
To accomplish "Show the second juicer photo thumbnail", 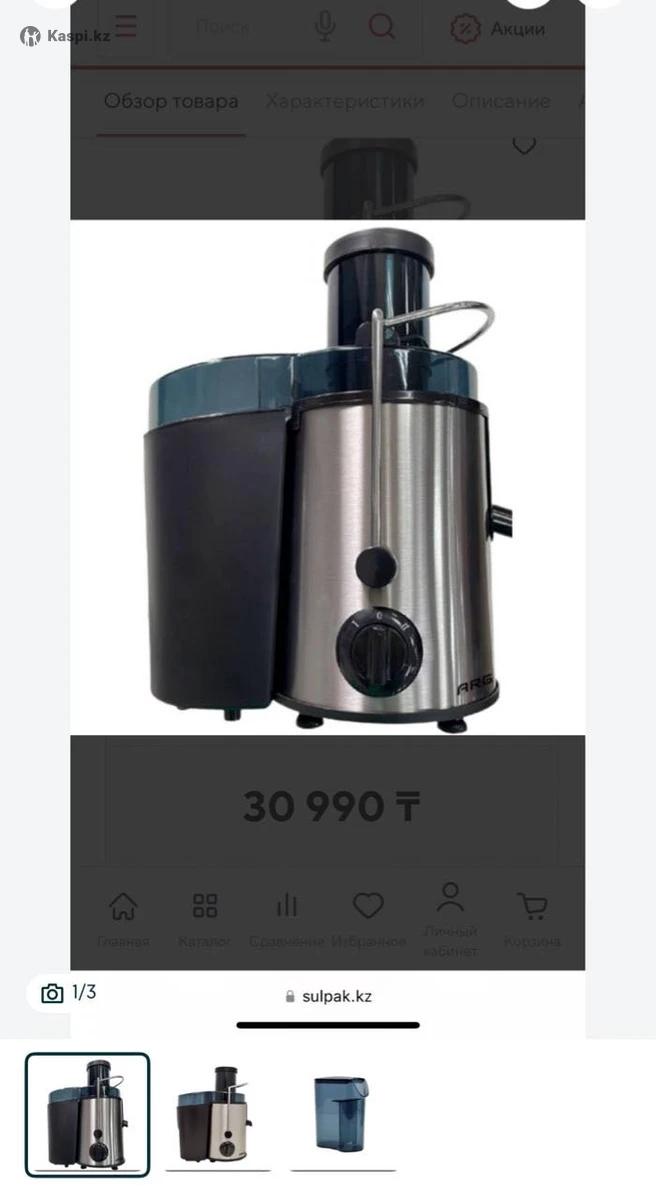I will (x=218, y=1114).
